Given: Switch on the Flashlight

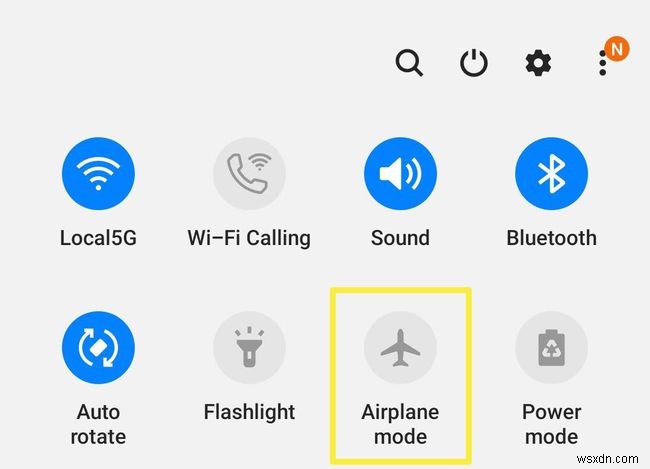Looking at the screenshot, I should coord(249,348).
